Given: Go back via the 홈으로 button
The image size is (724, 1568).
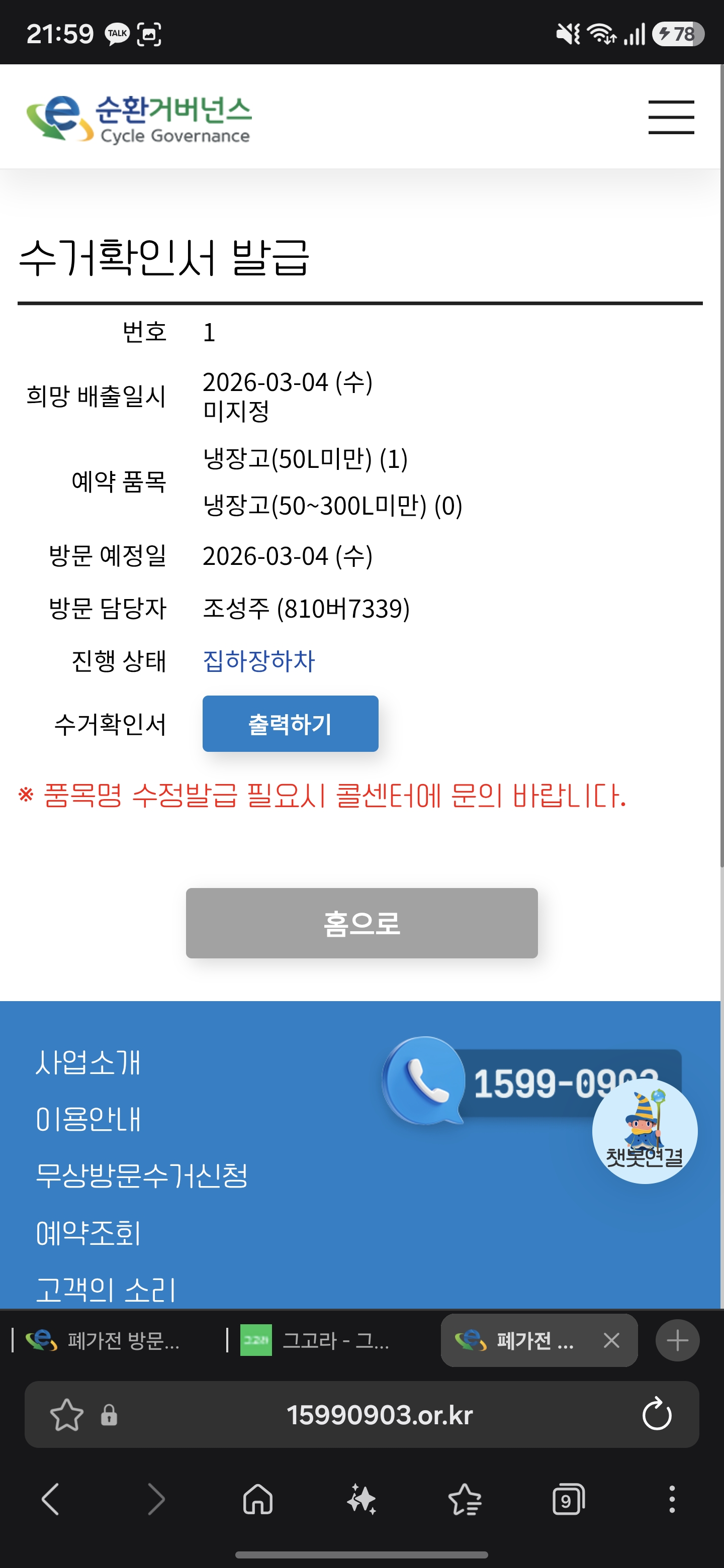Looking at the screenshot, I should (x=361, y=923).
